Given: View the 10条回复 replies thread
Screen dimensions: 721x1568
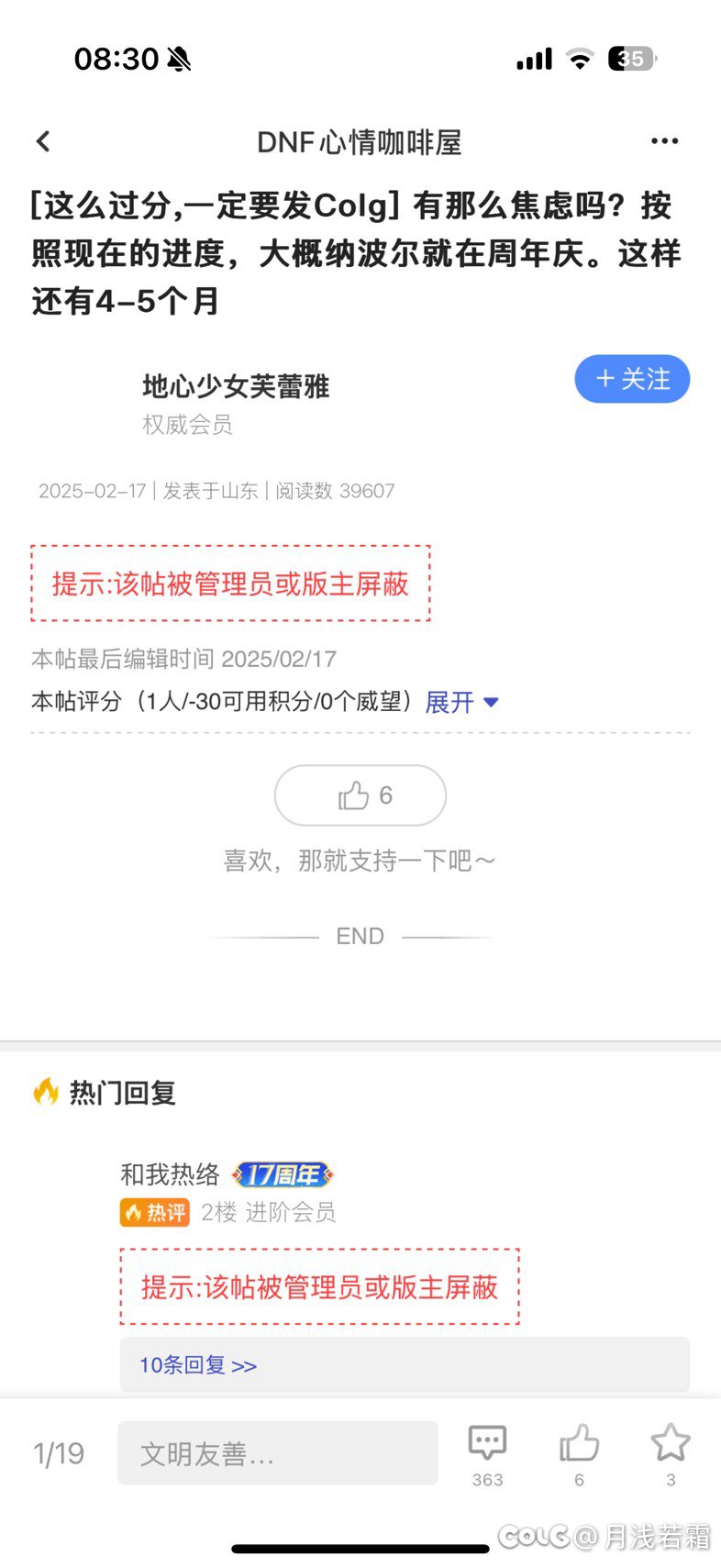Looking at the screenshot, I should click(198, 1365).
